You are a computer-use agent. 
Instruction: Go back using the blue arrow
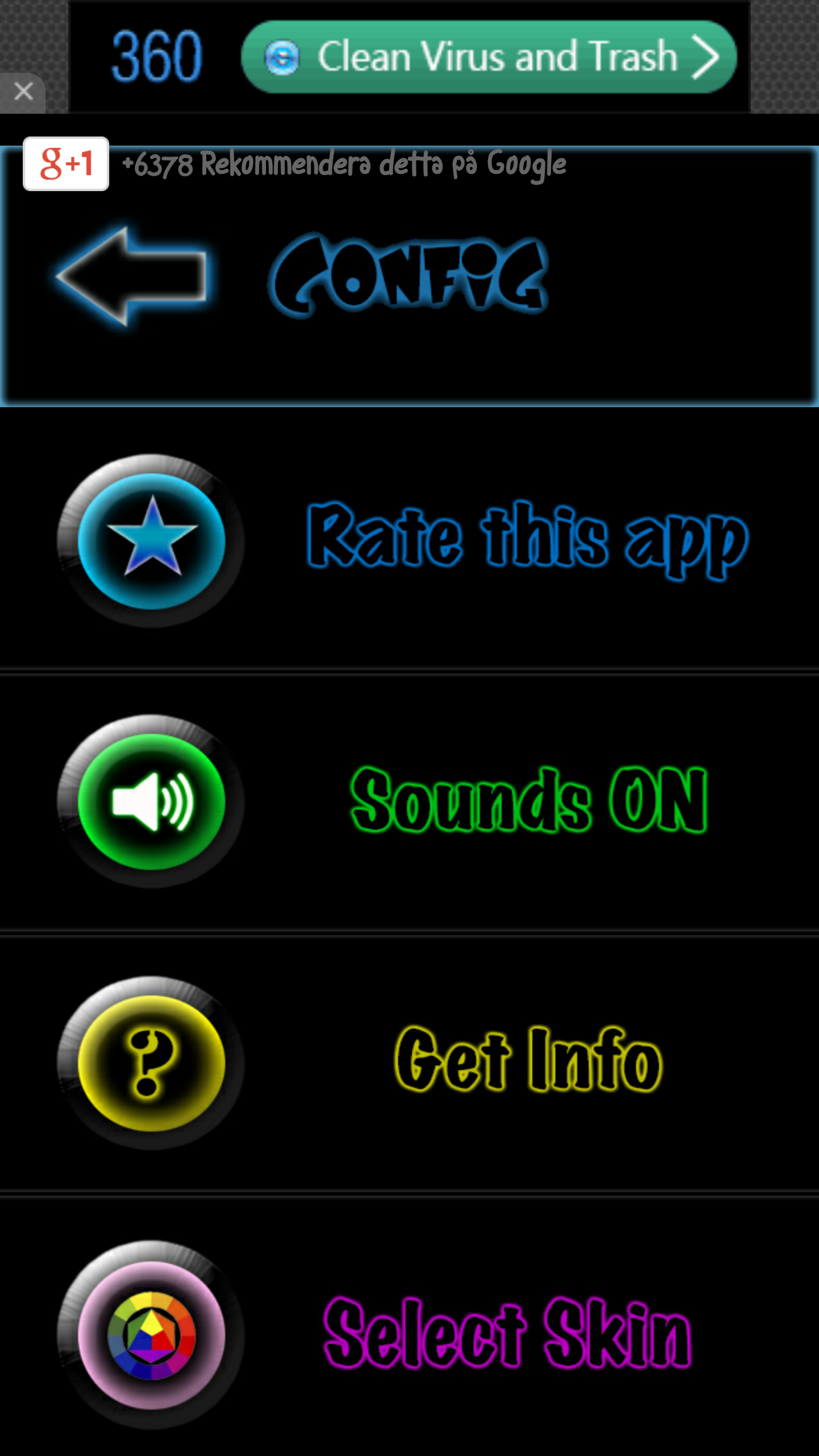(x=132, y=277)
